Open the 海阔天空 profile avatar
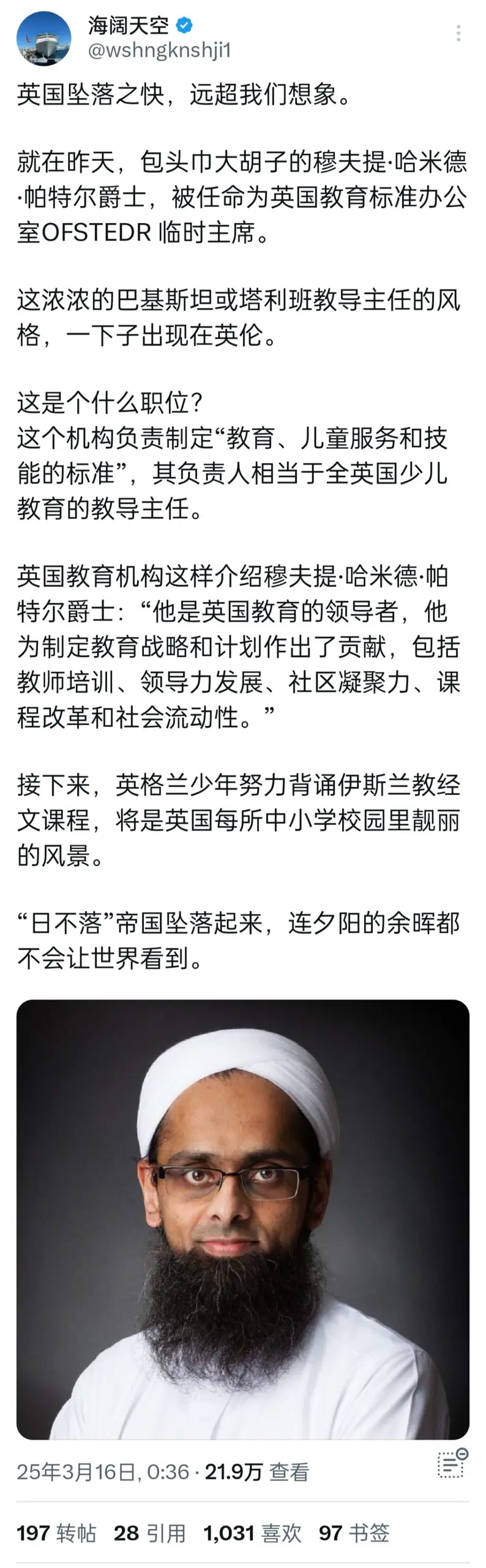The height and width of the screenshot is (1568, 486). [x=43, y=37]
